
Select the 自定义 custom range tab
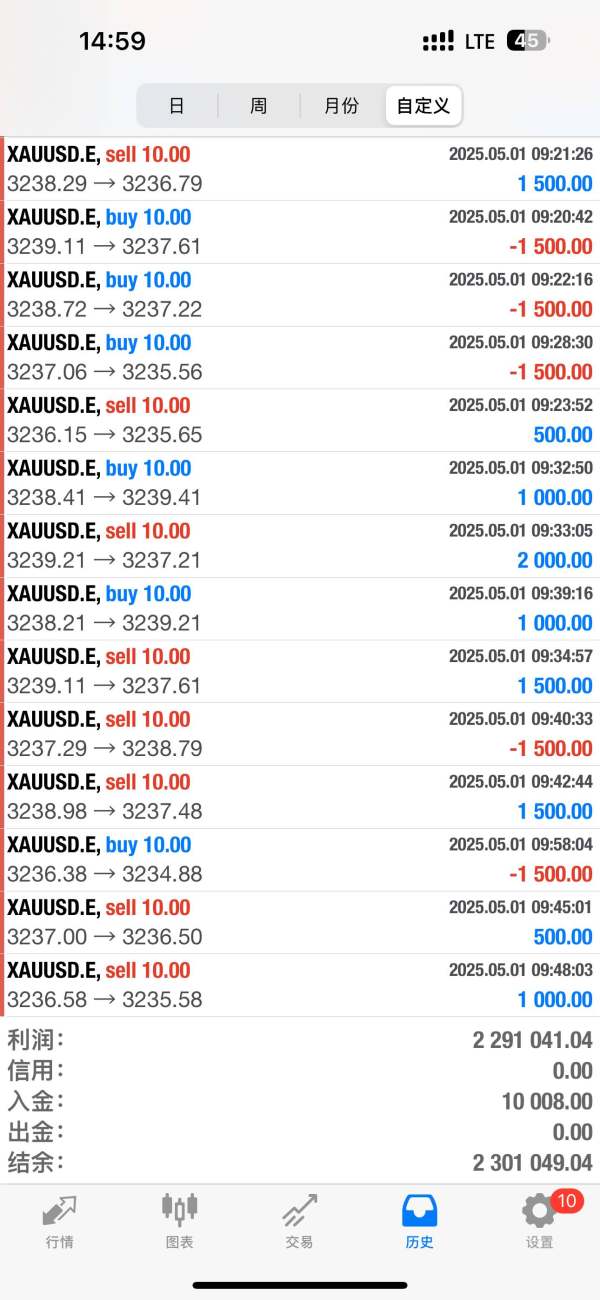[423, 106]
